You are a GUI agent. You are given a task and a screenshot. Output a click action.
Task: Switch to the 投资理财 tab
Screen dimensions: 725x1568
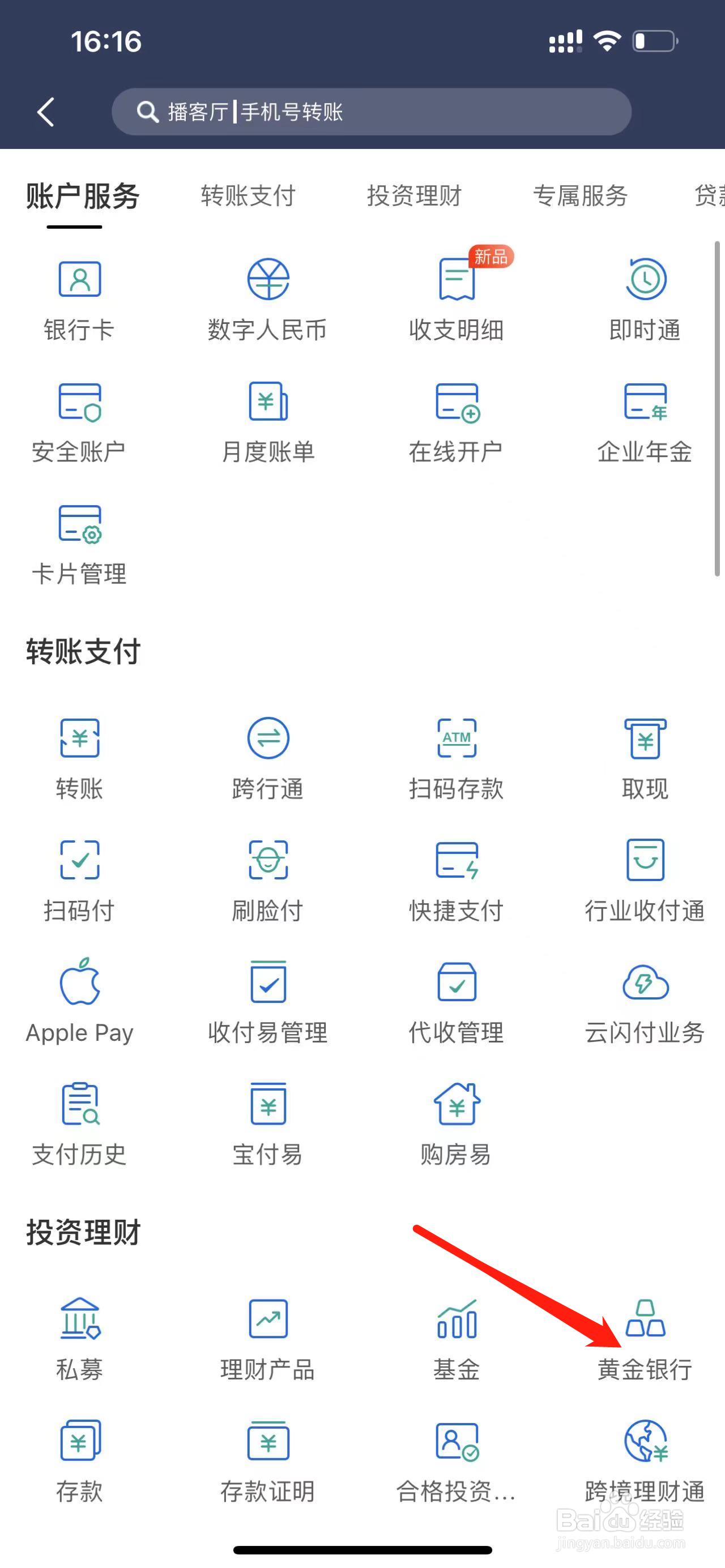click(x=414, y=196)
